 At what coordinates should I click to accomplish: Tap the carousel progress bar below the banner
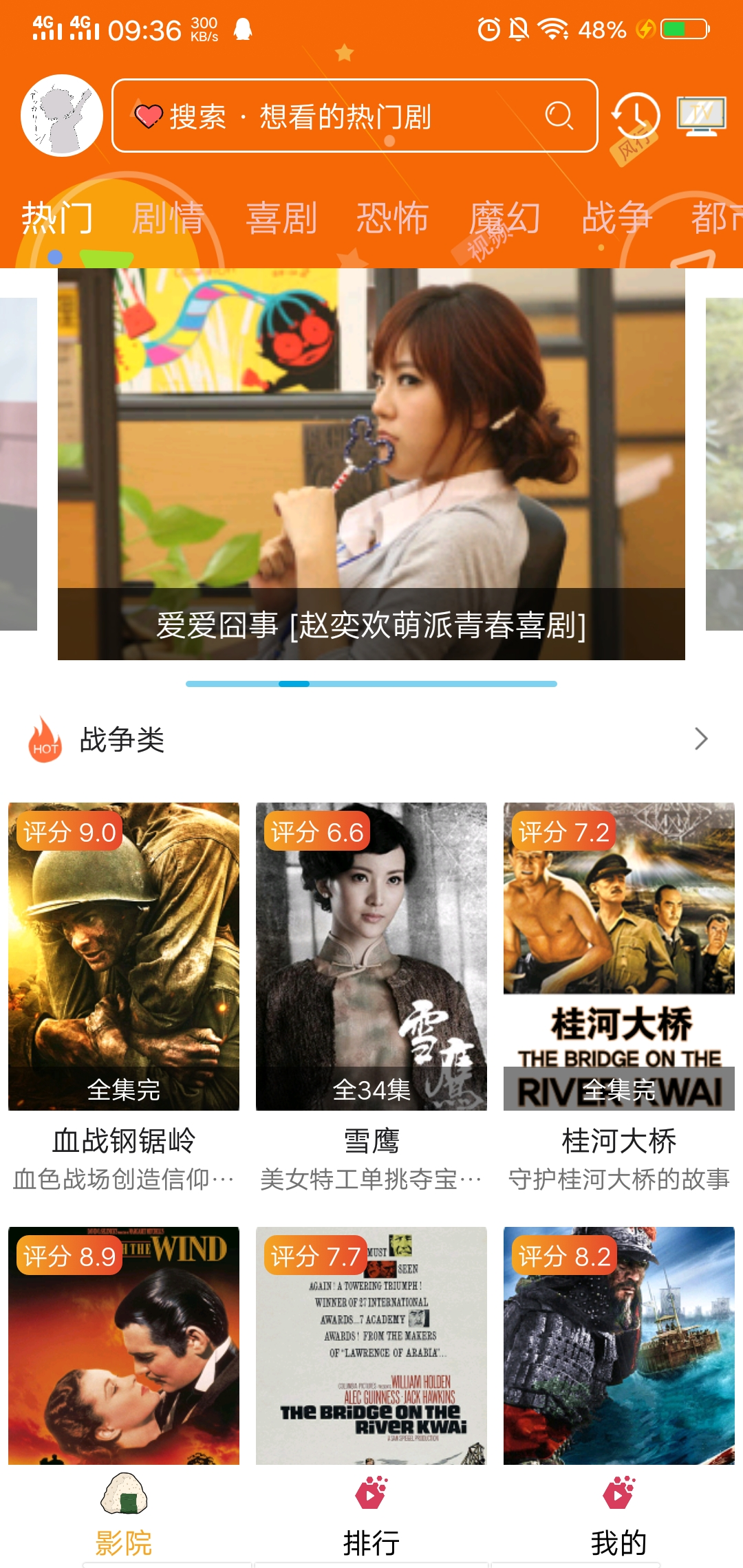click(x=371, y=684)
